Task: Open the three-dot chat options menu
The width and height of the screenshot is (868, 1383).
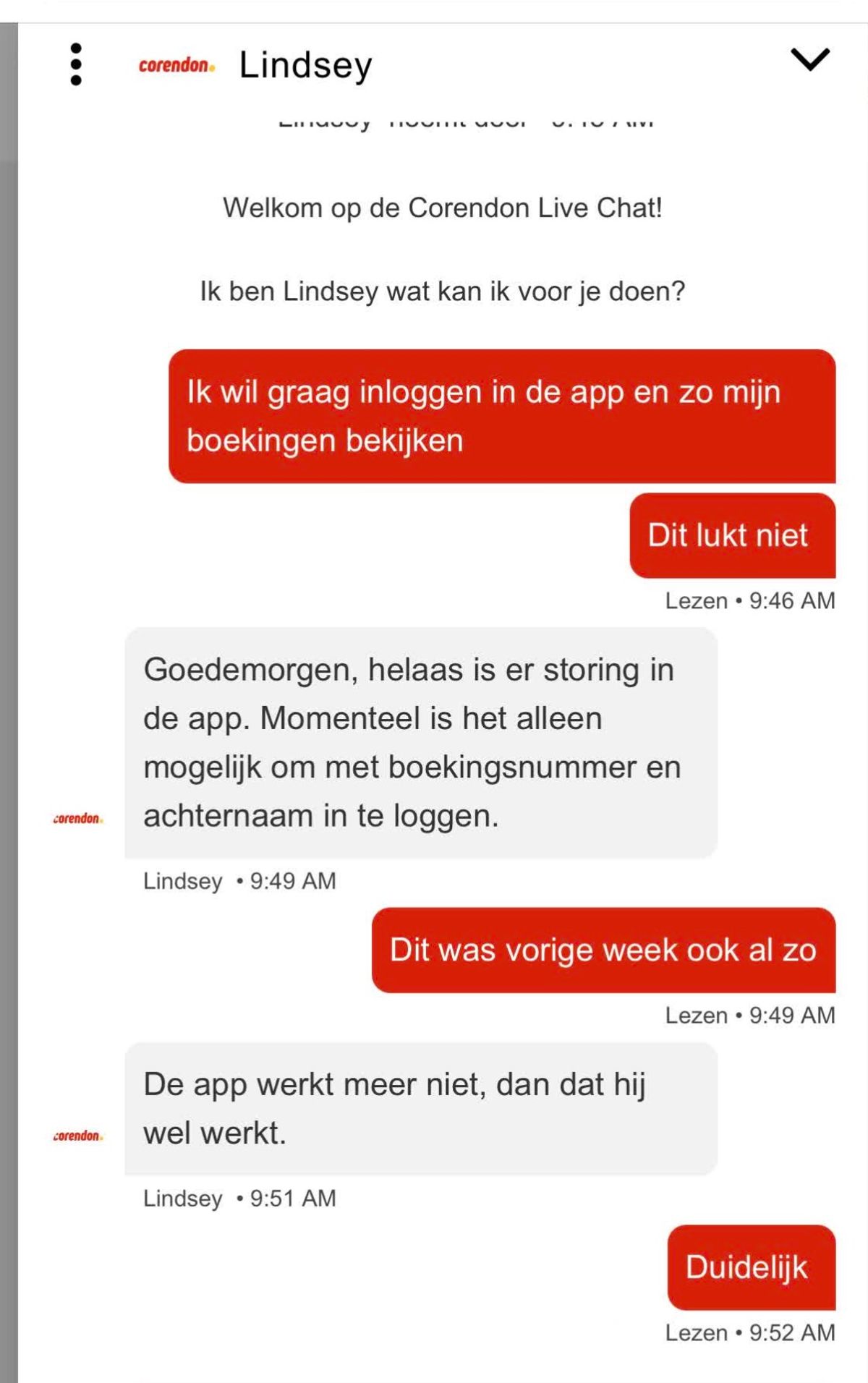Action: pos(76,64)
